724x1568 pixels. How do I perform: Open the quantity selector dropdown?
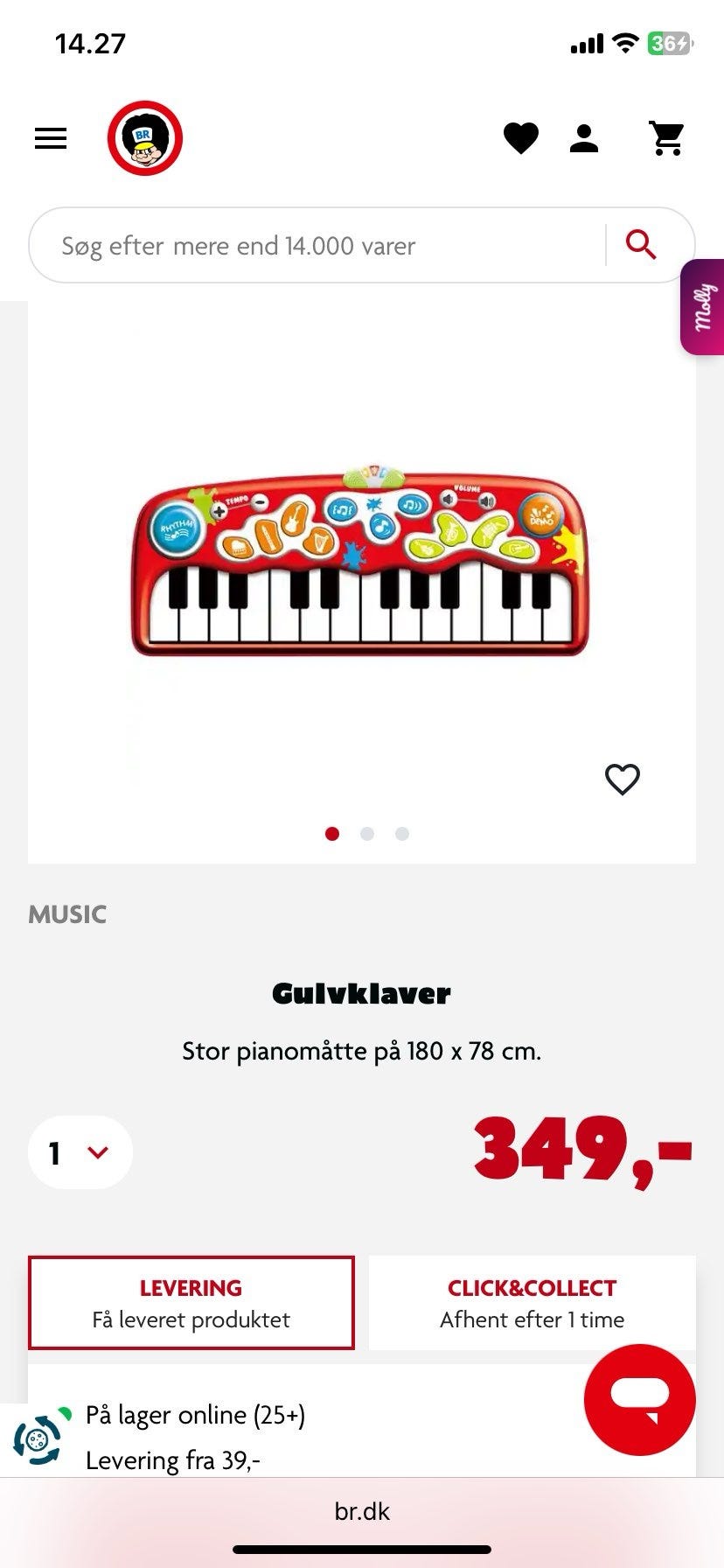pyautogui.click(x=80, y=1152)
